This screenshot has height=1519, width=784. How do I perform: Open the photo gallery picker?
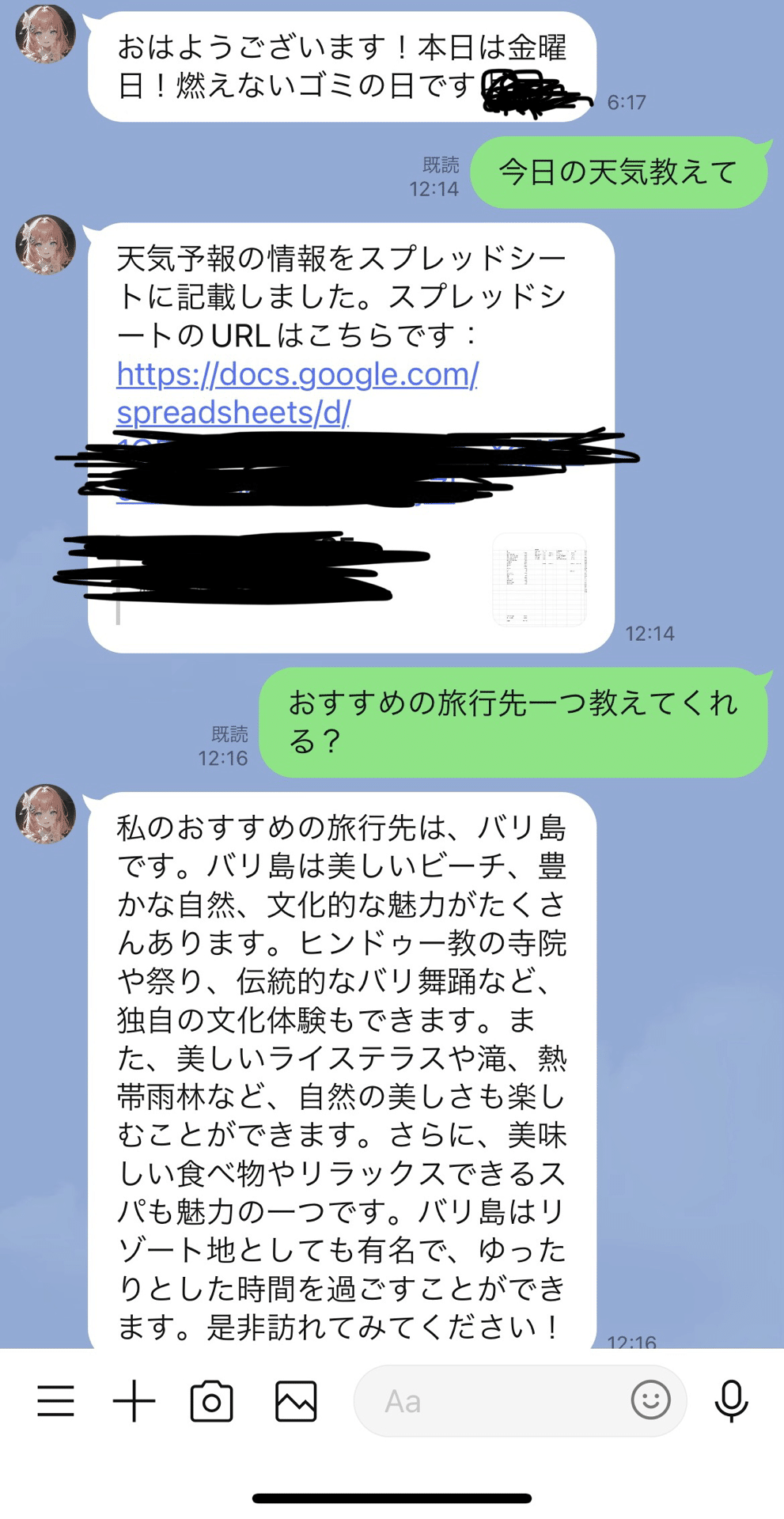296,1401
